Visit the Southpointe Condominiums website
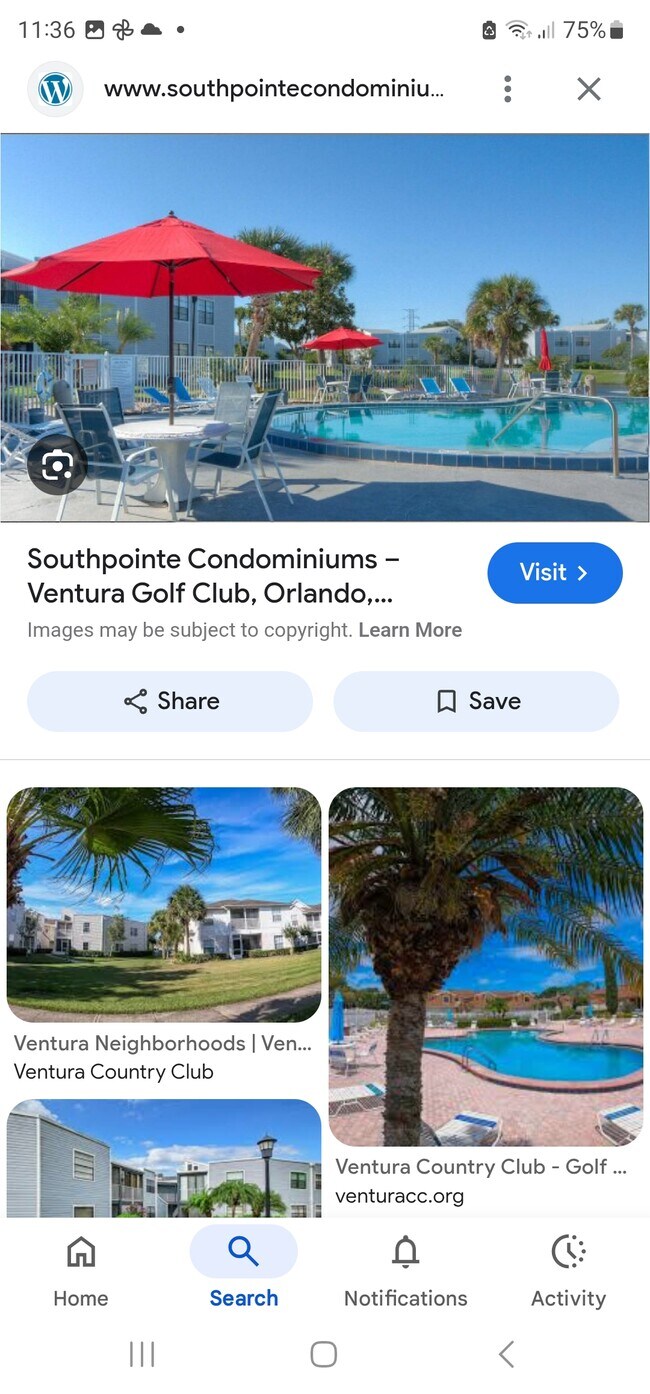 [555, 573]
